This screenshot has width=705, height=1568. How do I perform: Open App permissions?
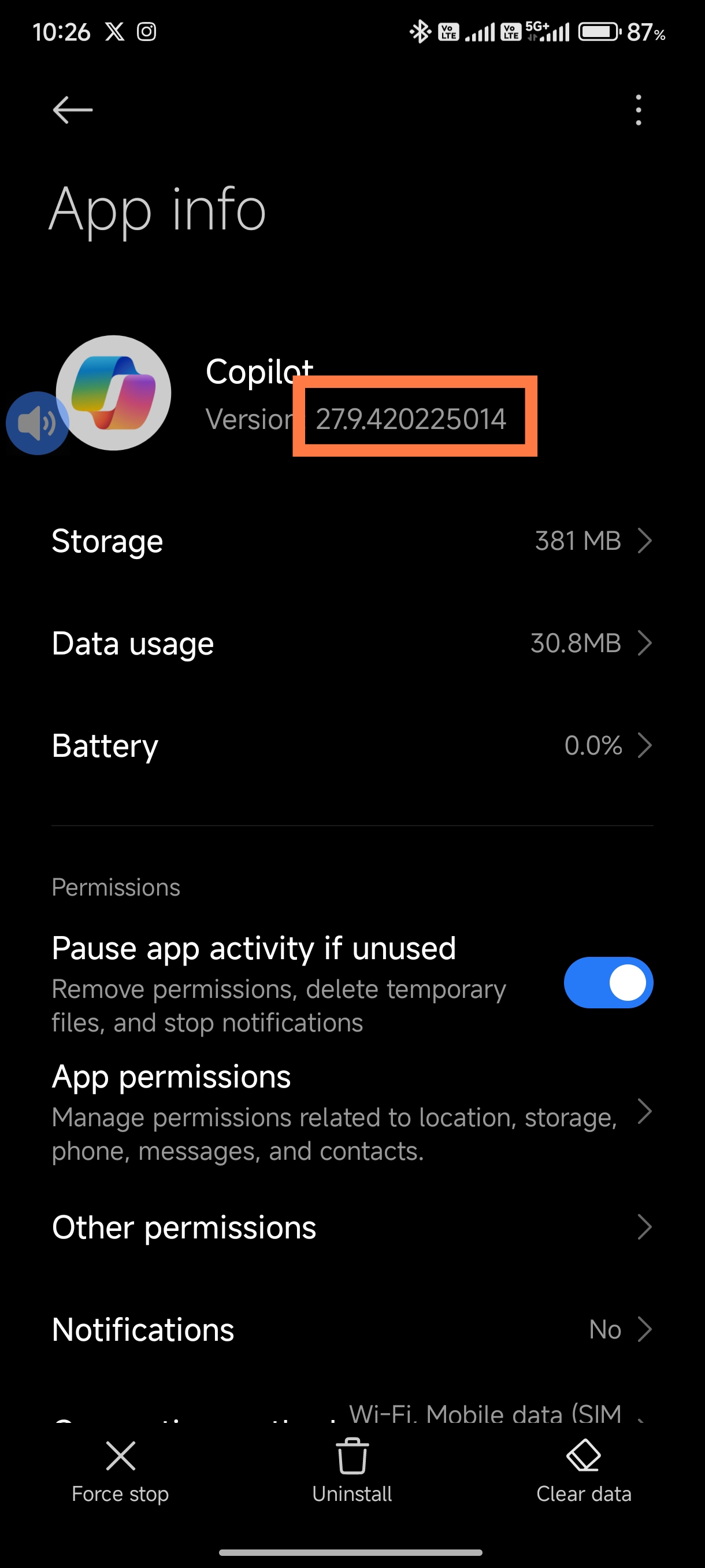351,1111
